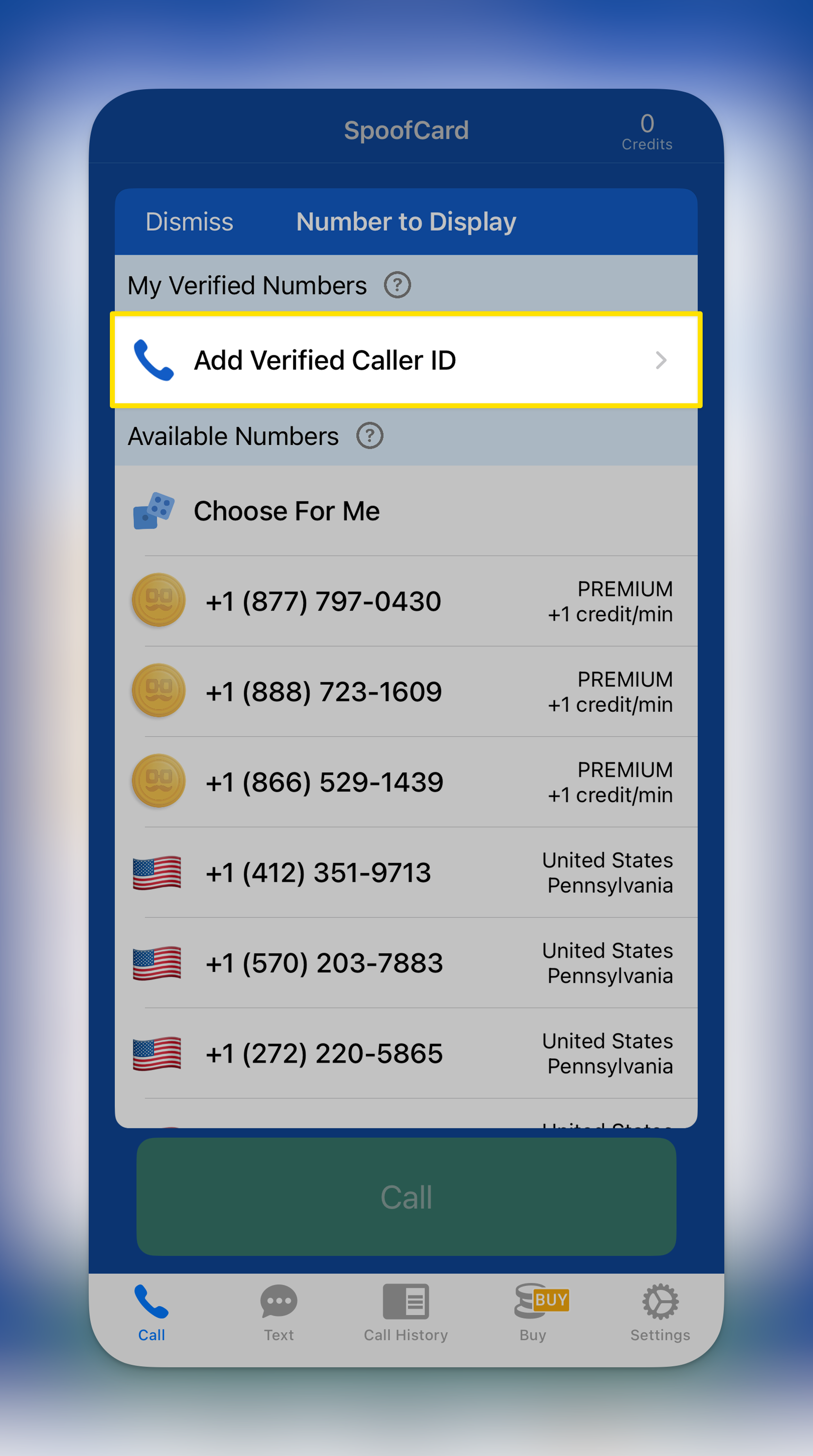Viewport: 813px width, 1456px height.
Task: Select premium number +1 (866) 529-1439
Action: pos(406,782)
